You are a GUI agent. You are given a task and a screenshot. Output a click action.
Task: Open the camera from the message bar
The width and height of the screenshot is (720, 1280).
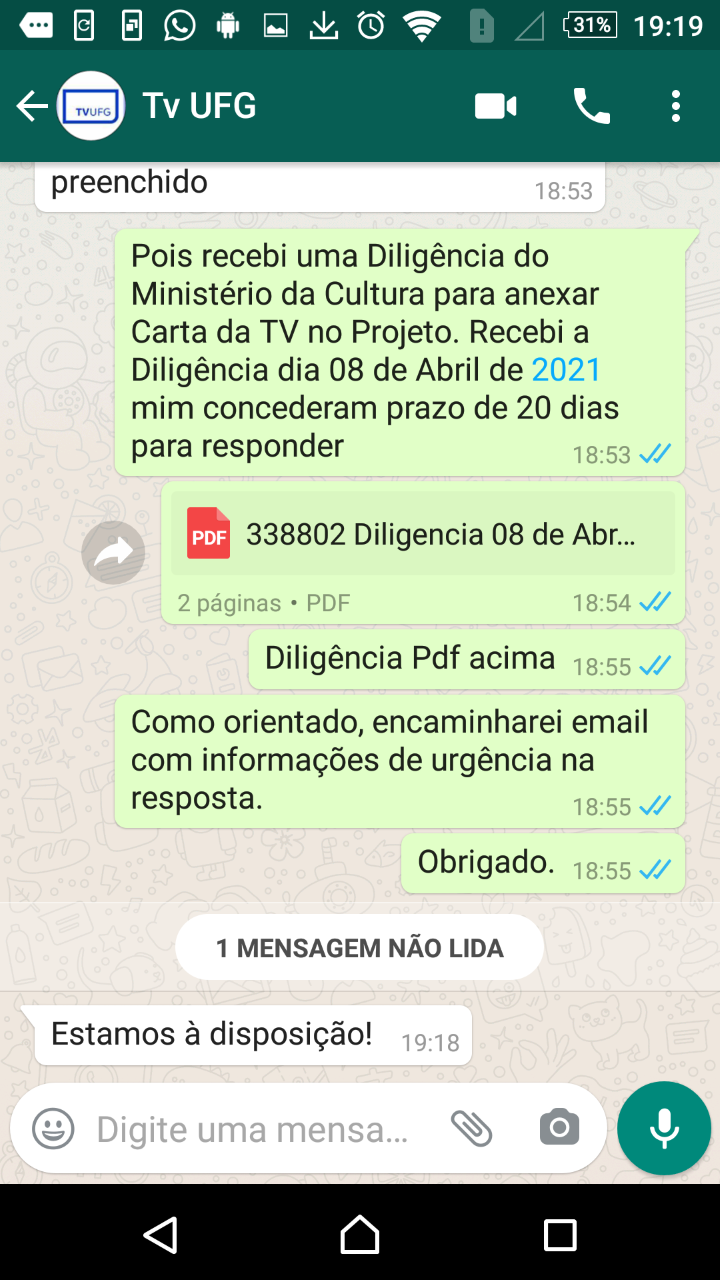[559, 1129]
